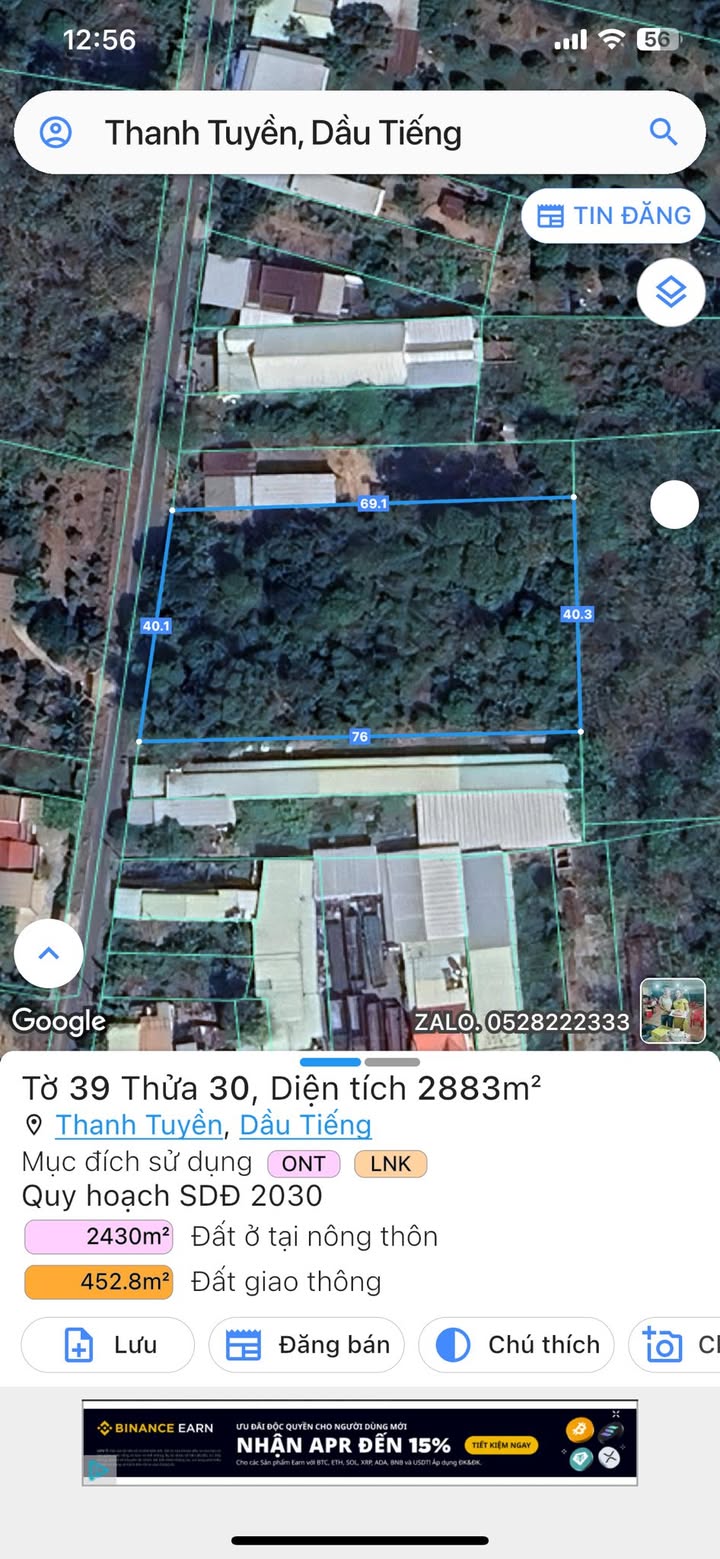Open the Chú thích legend
Viewport: 720px width, 1559px height.
point(516,1345)
